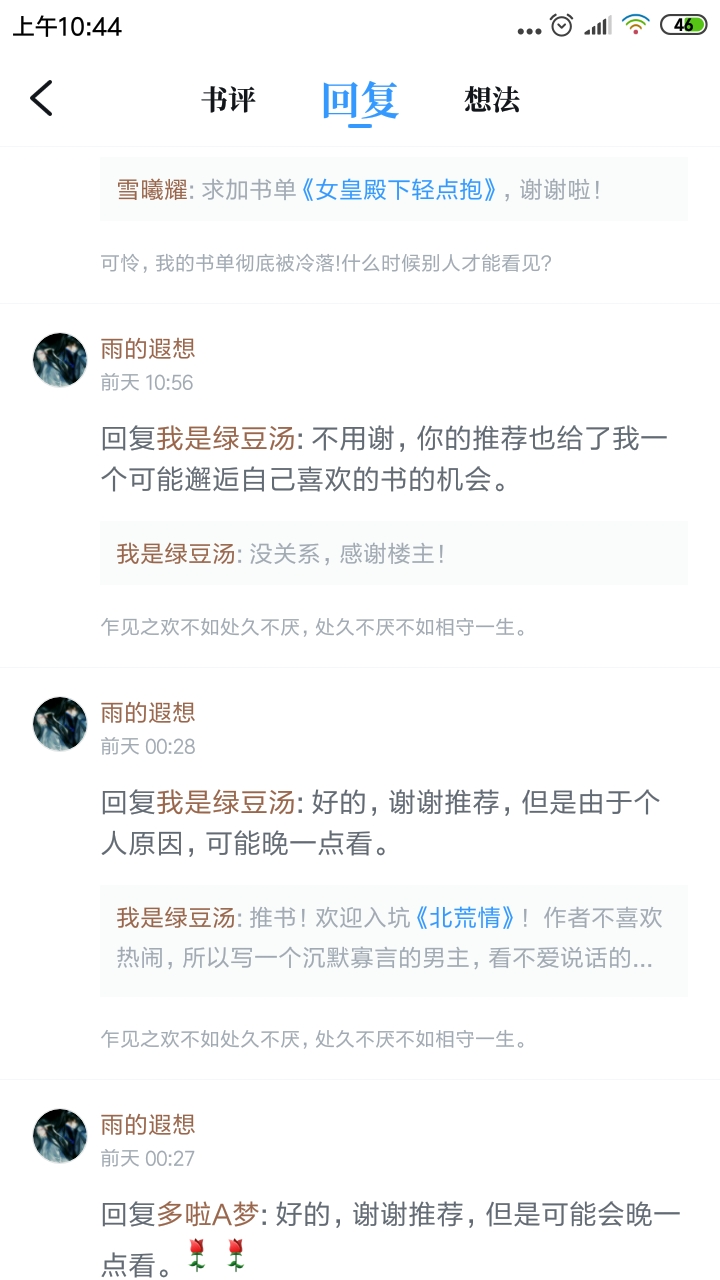Open 雪曦耀's profile in the quoted comment
The image size is (720, 1280).
152,190
